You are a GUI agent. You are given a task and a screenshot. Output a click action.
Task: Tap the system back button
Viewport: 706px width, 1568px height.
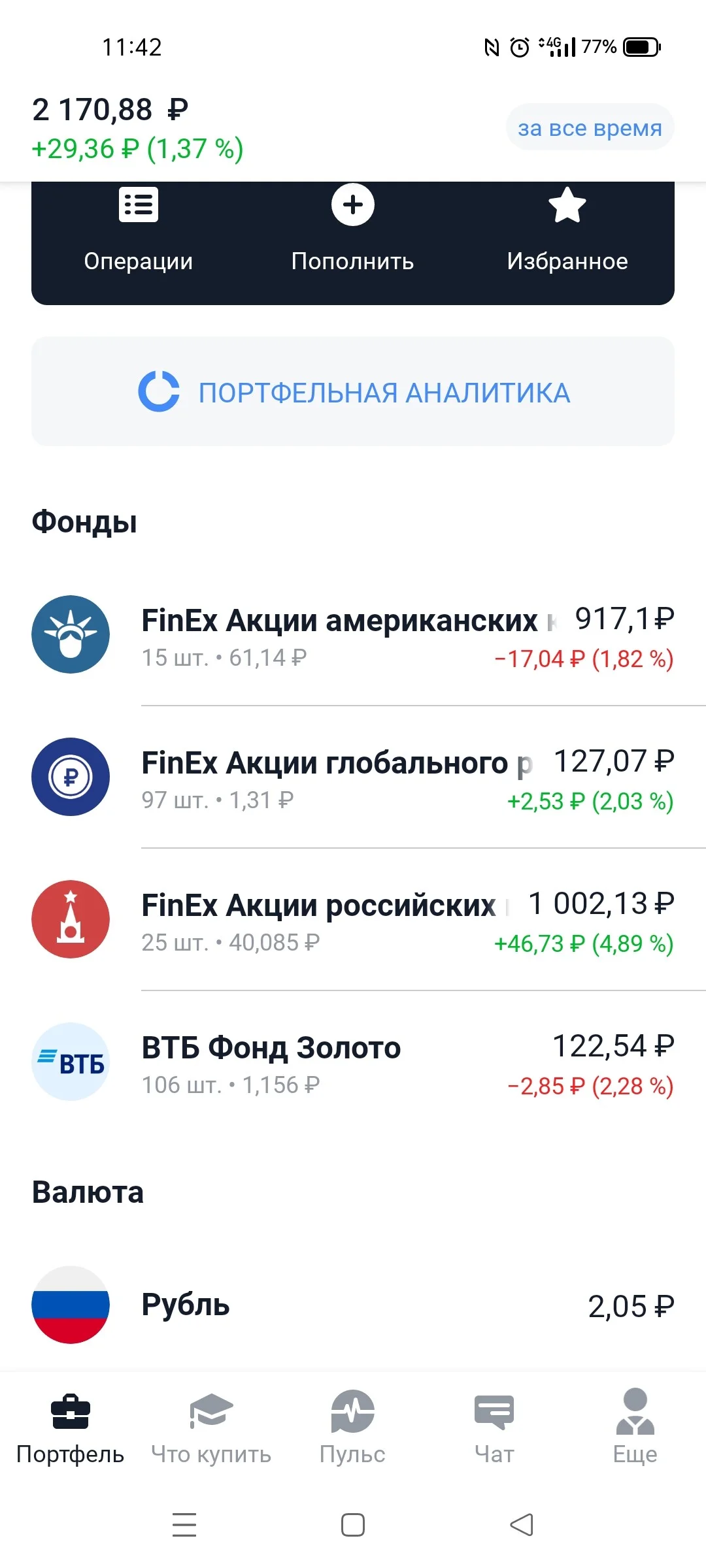click(522, 1526)
